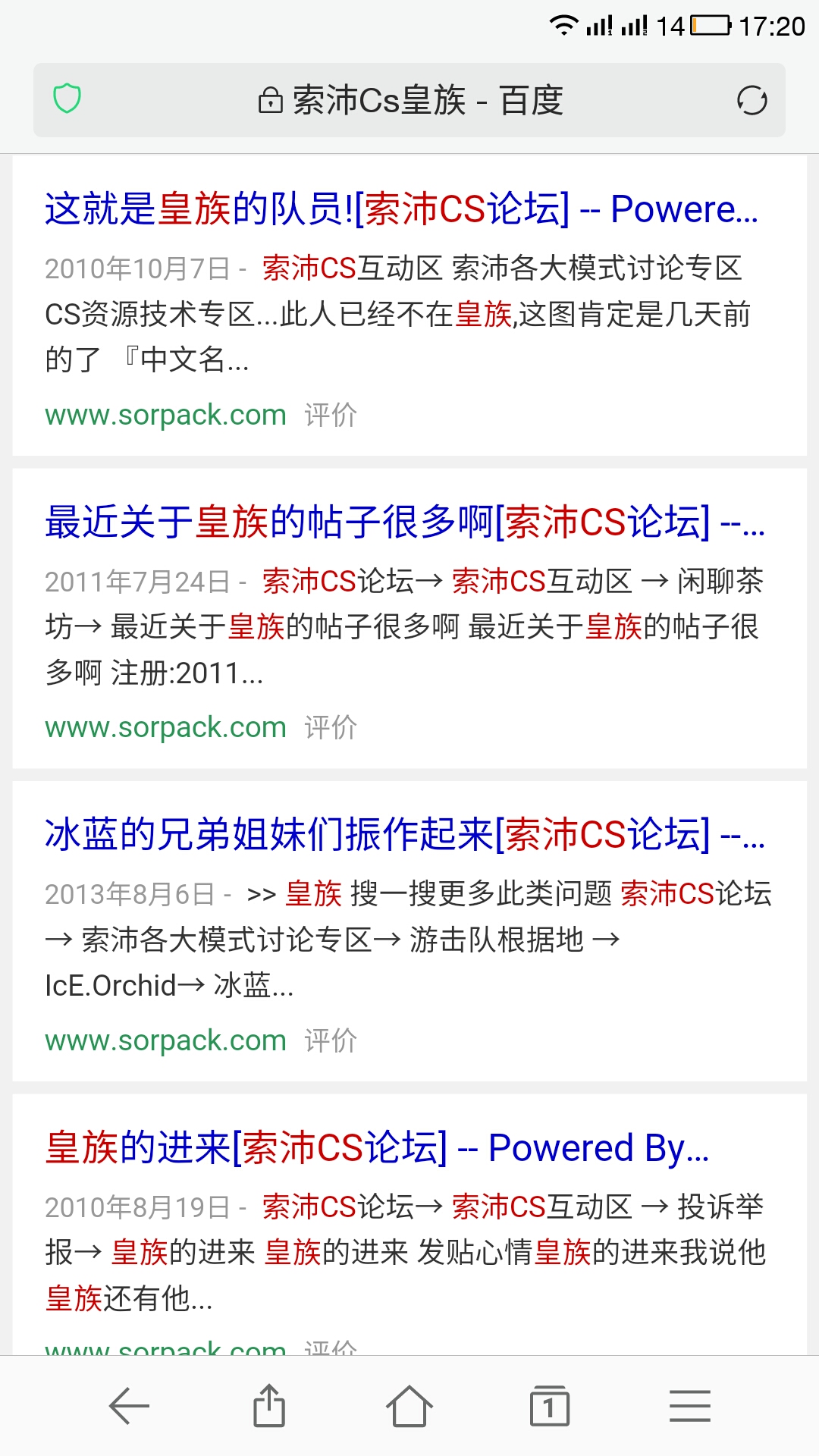Reload the page with the refresh icon

coord(752,100)
